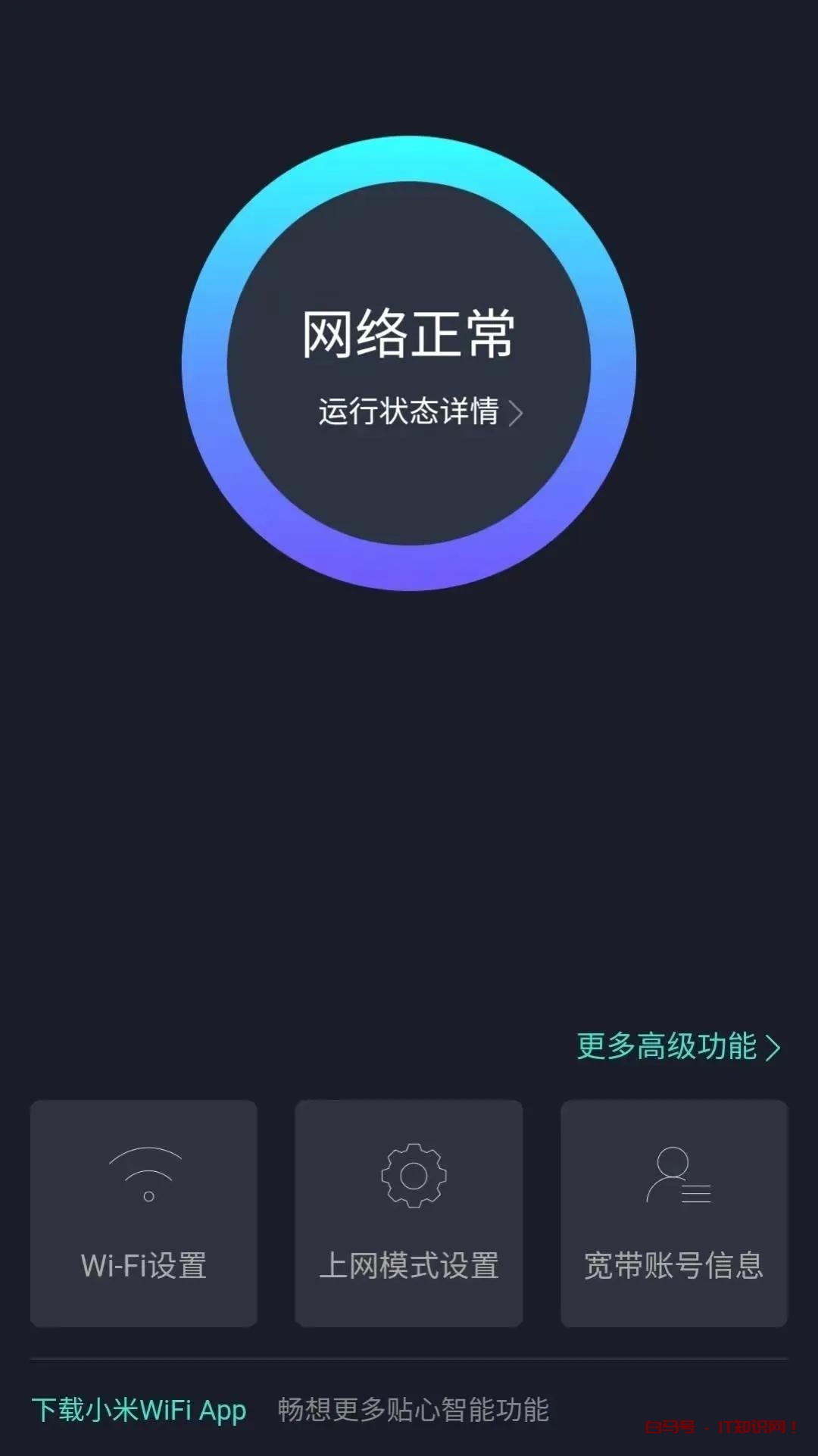This screenshot has height=1456, width=818.
Task: Click the outer arc of the Wi-Fi icon
Action: 144,1148
